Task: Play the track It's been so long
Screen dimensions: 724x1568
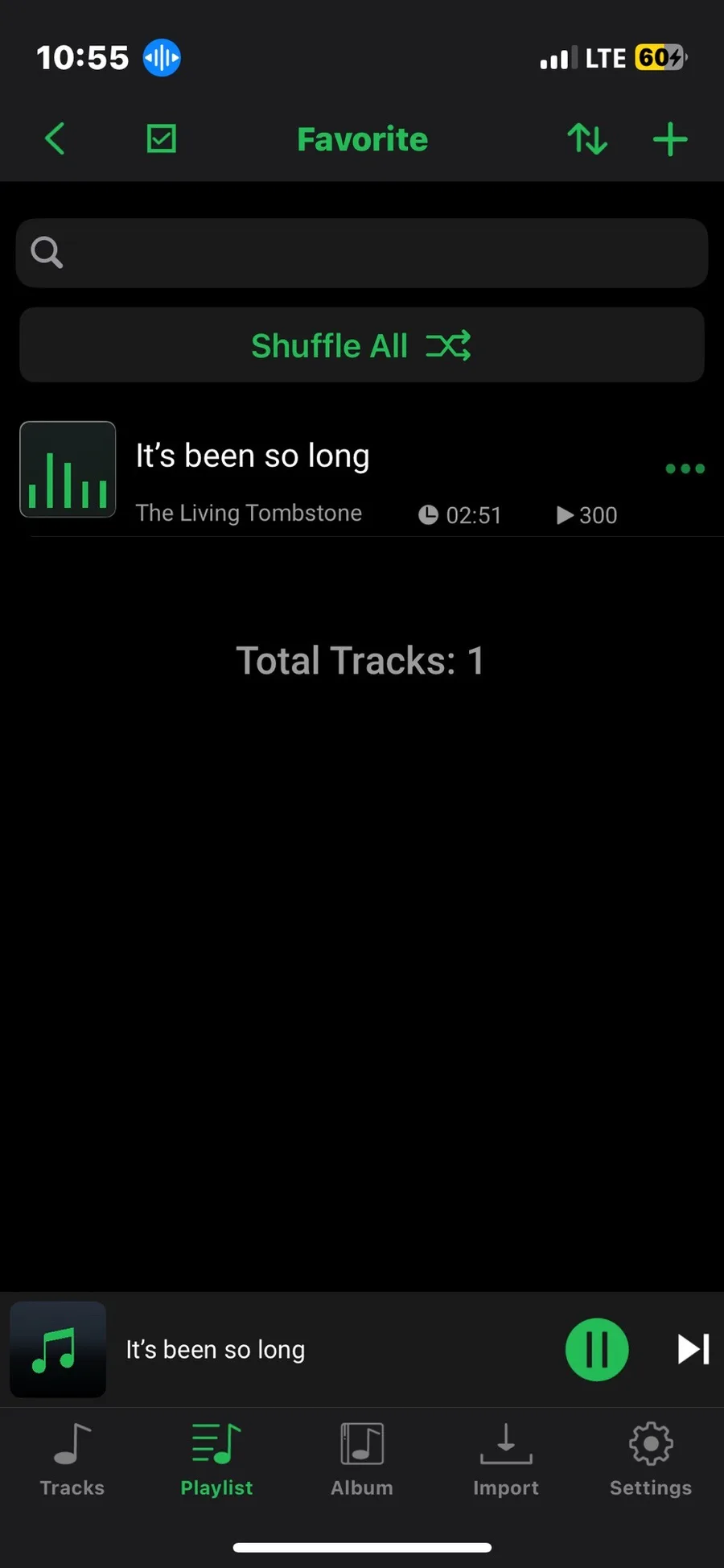Action: coord(253,456)
